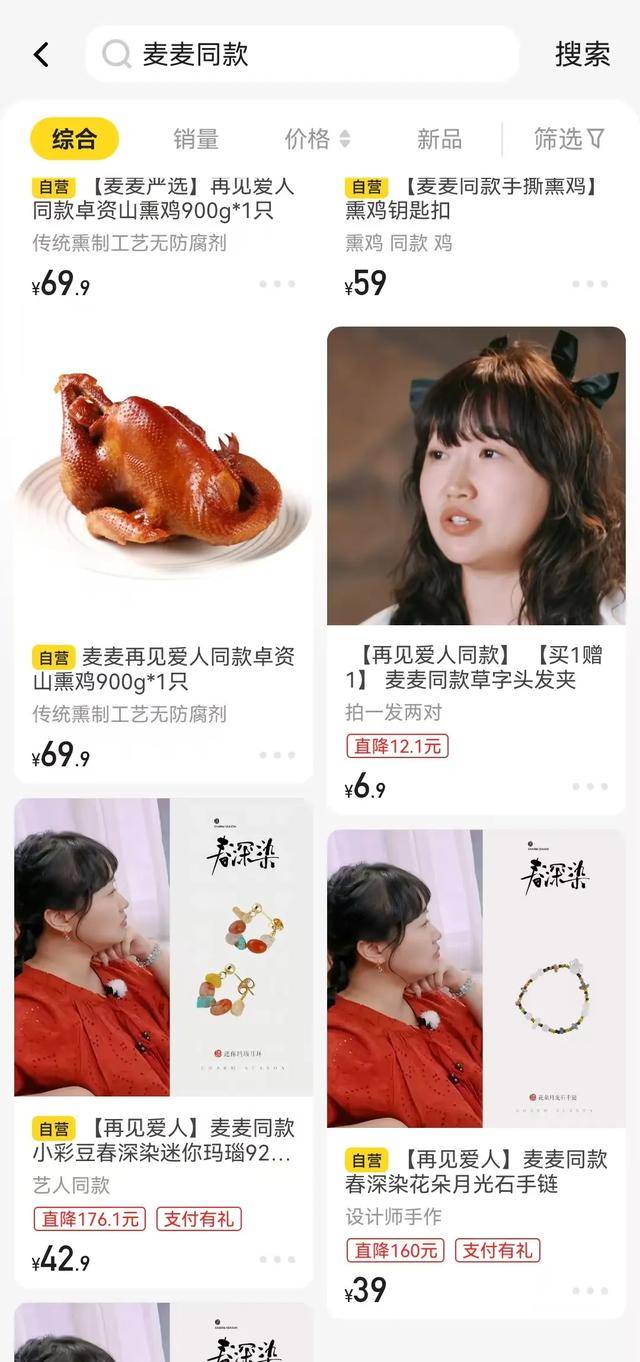Switch to the 新品 tab
This screenshot has width=640, height=1362.
tap(439, 139)
